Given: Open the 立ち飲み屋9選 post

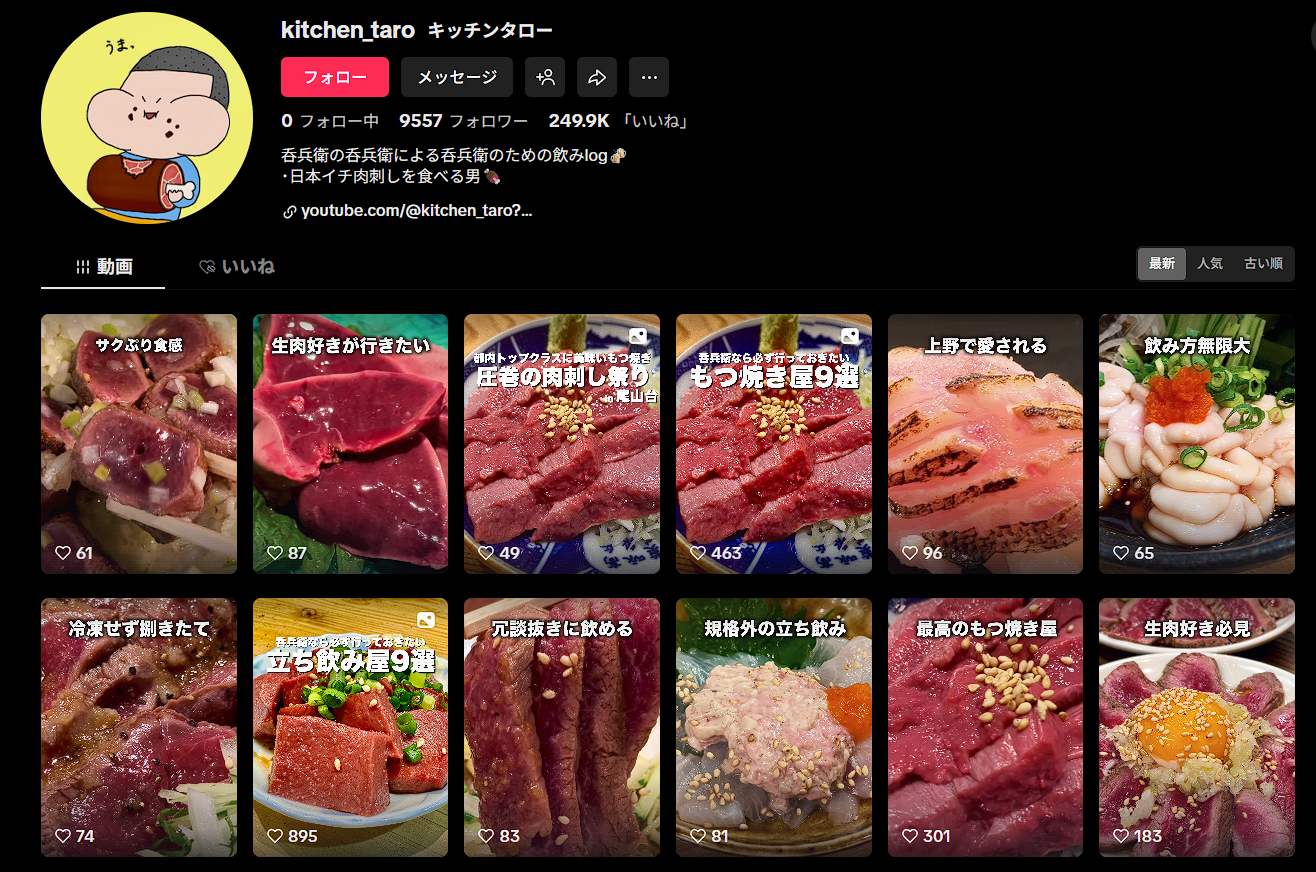Looking at the screenshot, I should [x=350, y=727].
